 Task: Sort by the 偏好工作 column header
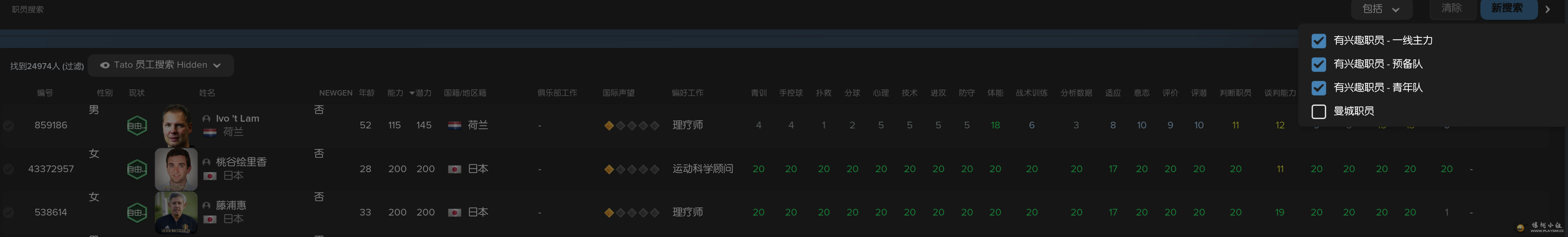[x=687, y=93]
